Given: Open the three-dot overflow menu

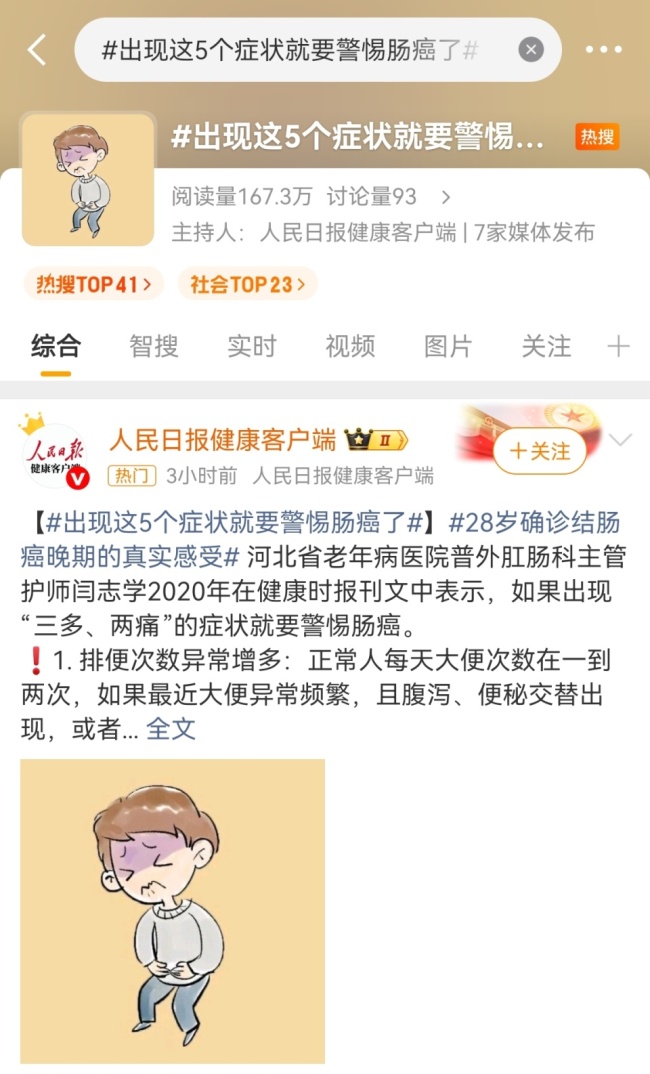Looking at the screenshot, I should pos(604,50).
